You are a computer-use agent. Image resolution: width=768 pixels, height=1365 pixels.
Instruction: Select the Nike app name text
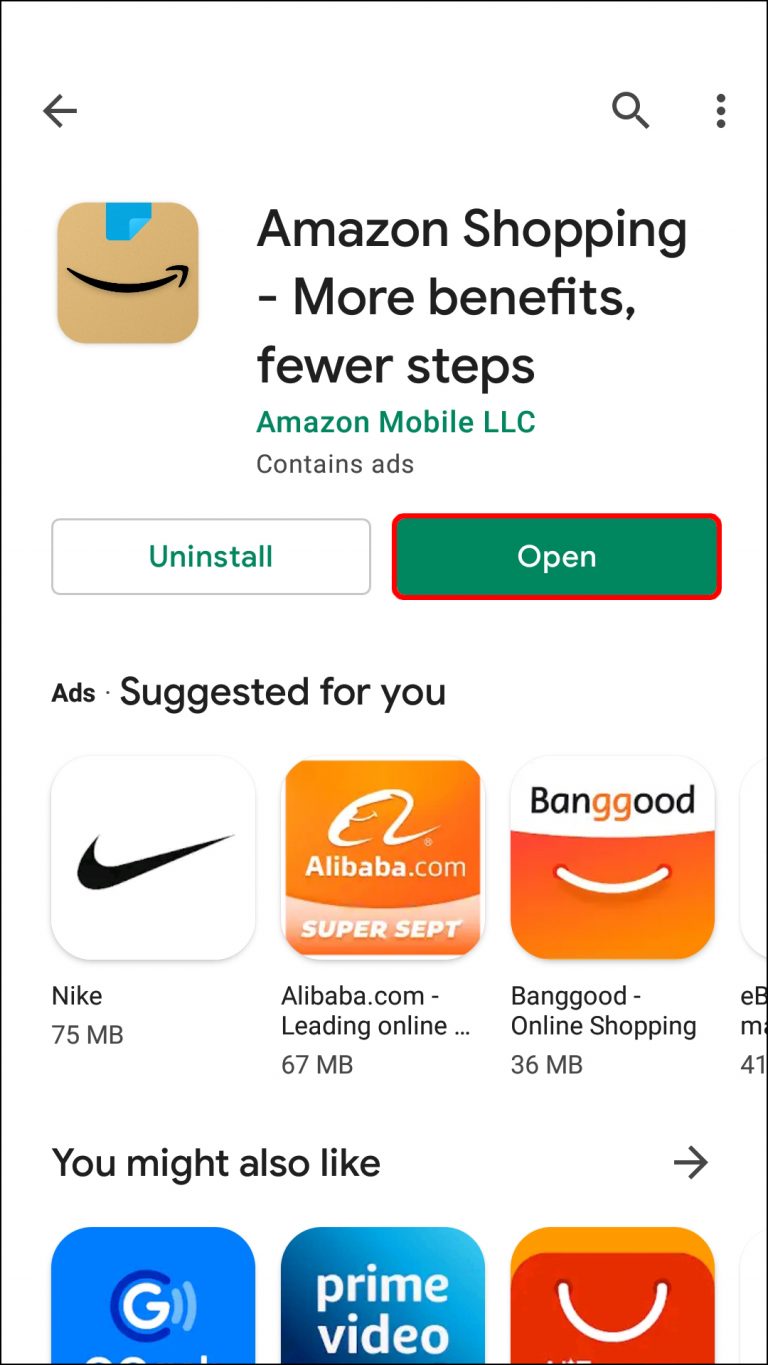tap(77, 995)
